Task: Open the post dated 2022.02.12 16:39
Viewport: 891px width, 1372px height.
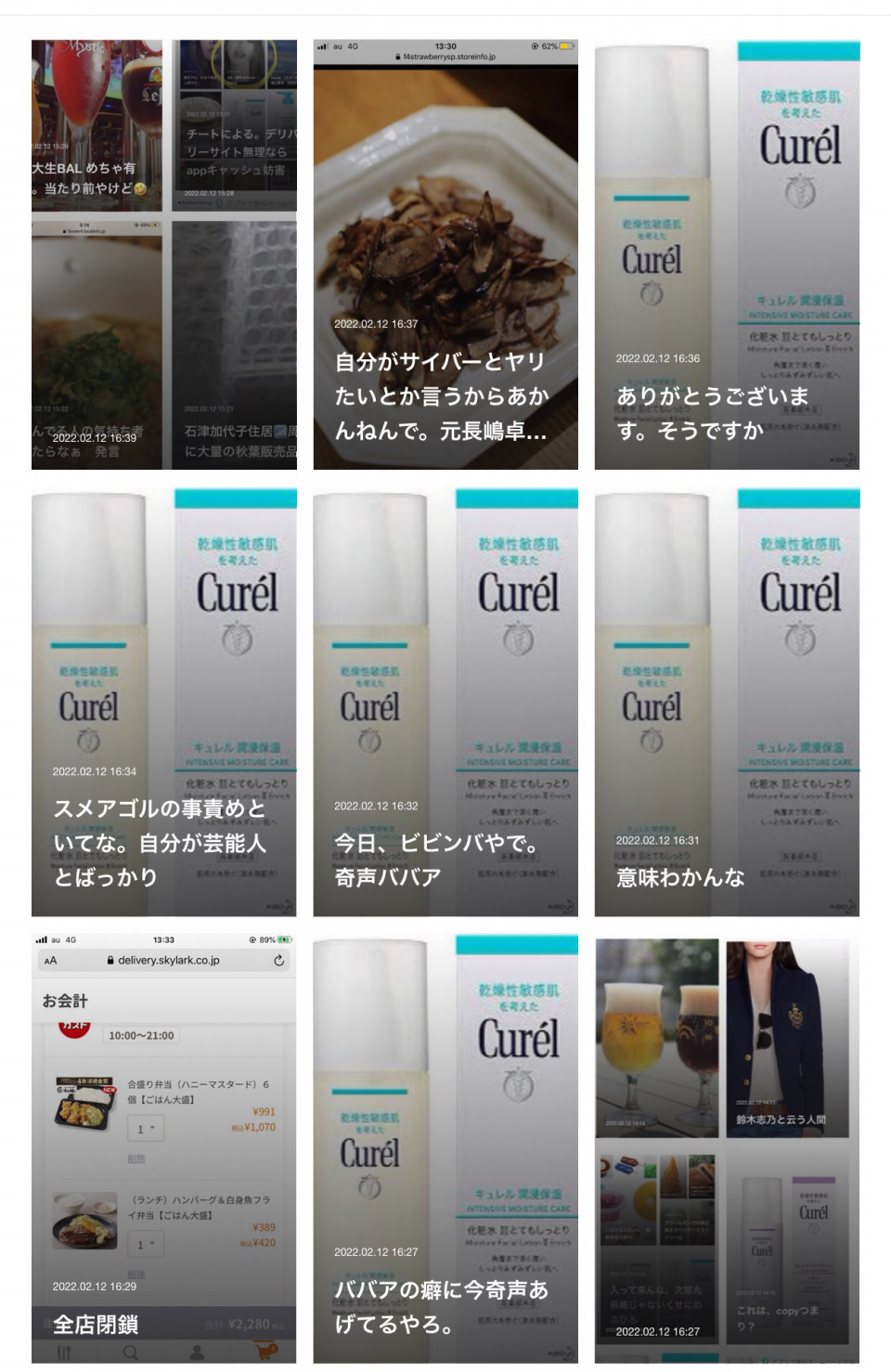Action: (164, 253)
